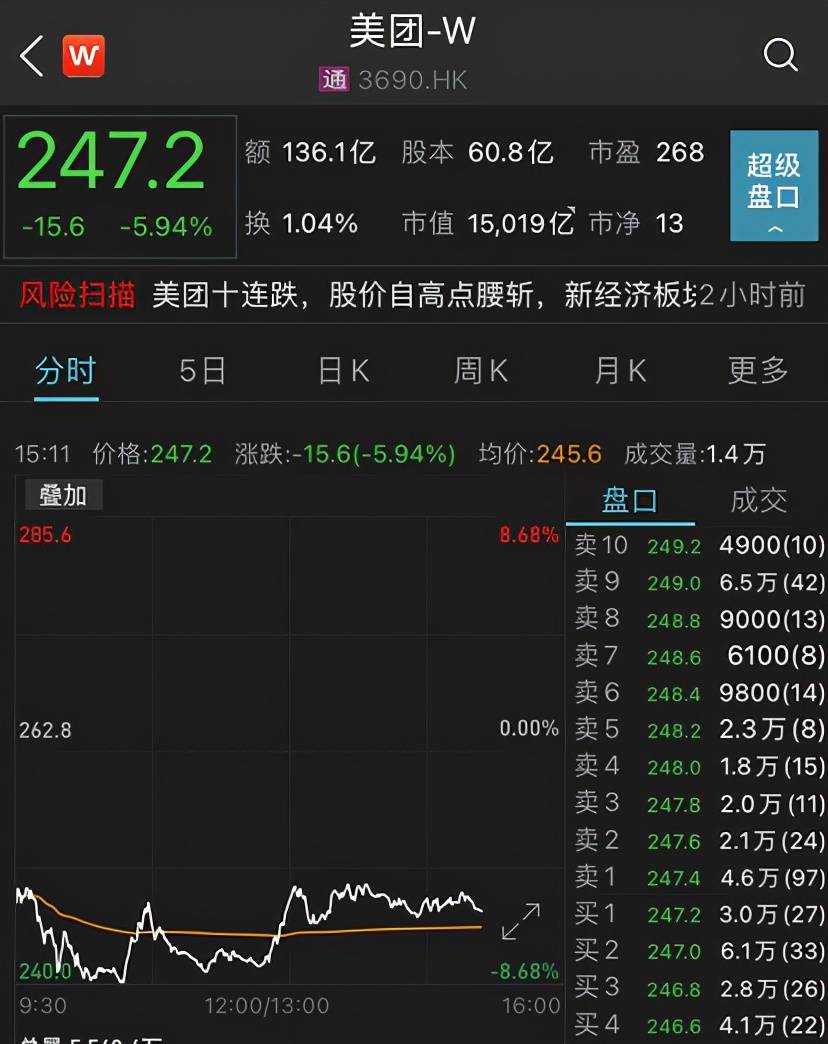Open the 叠加 overlay tool on the chart
Image resolution: width=828 pixels, height=1044 pixels.
pyautogui.click(x=62, y=495)
